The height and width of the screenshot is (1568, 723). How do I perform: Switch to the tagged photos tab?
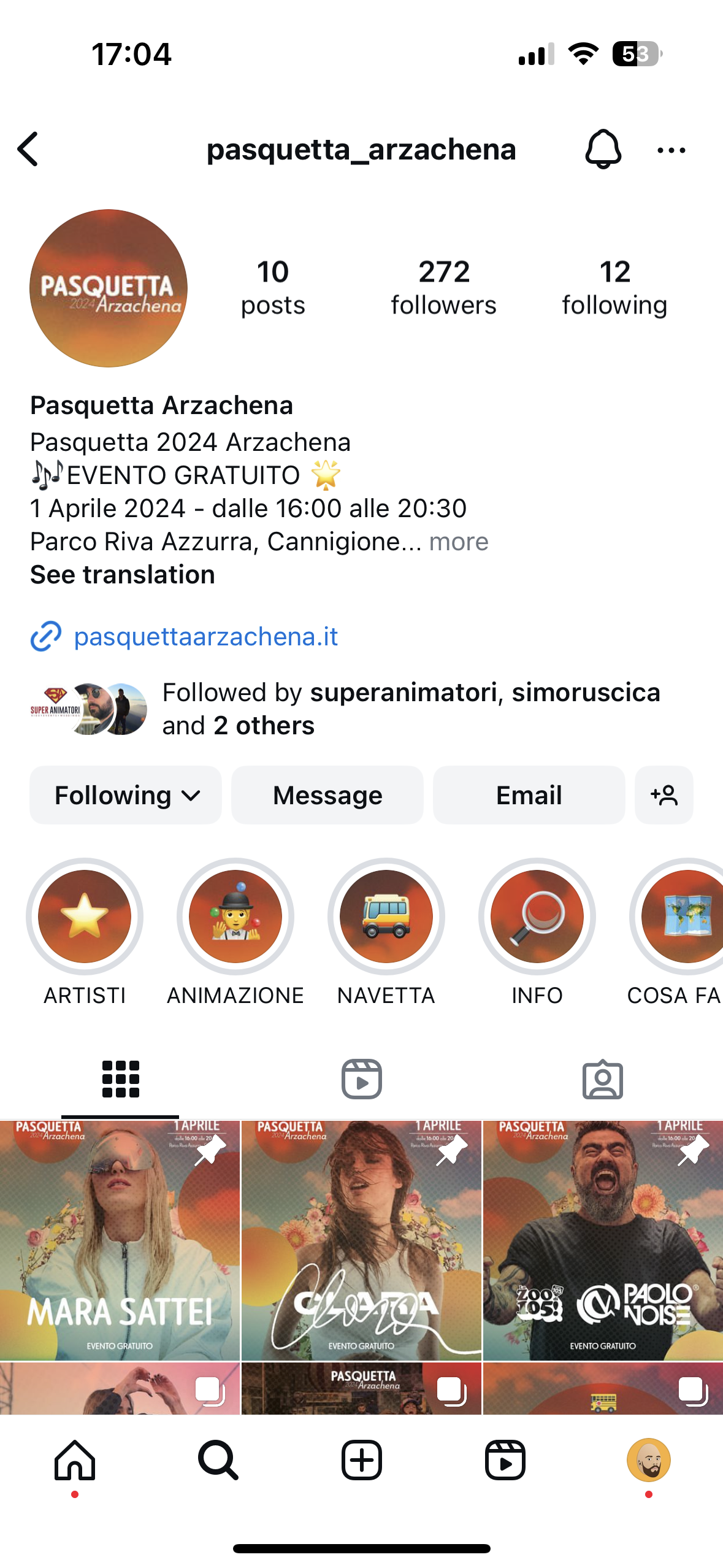(x=602, y=1079)
